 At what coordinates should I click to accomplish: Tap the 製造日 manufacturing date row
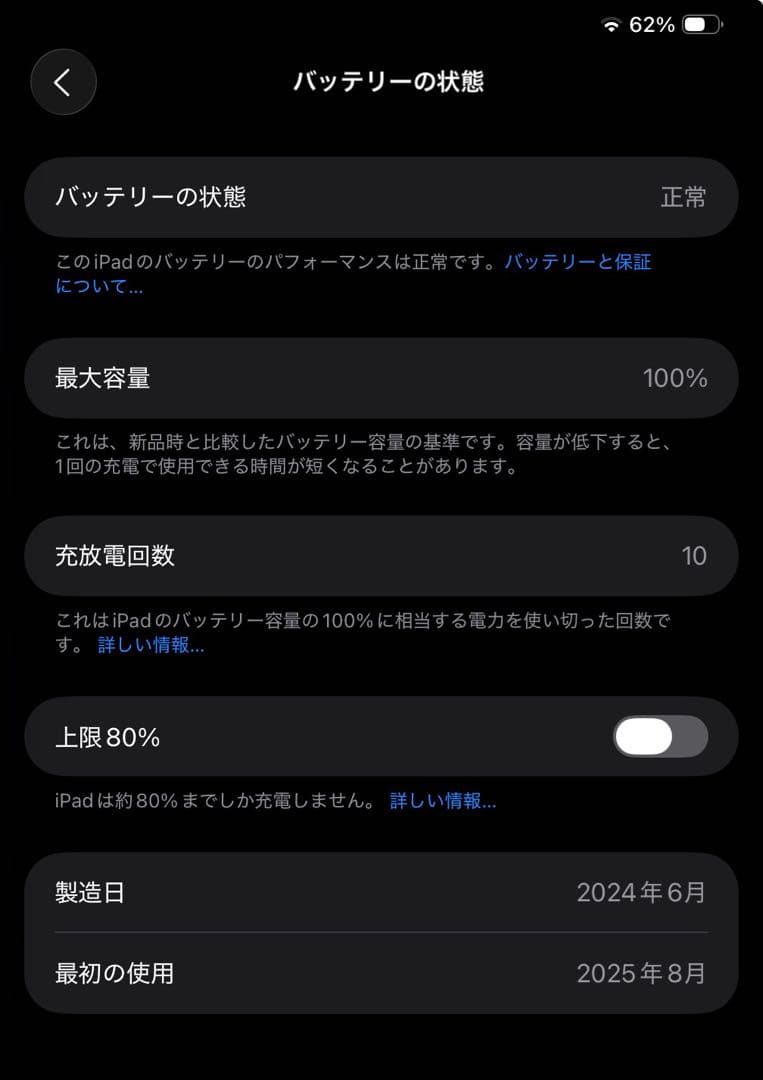pos(380,894)
